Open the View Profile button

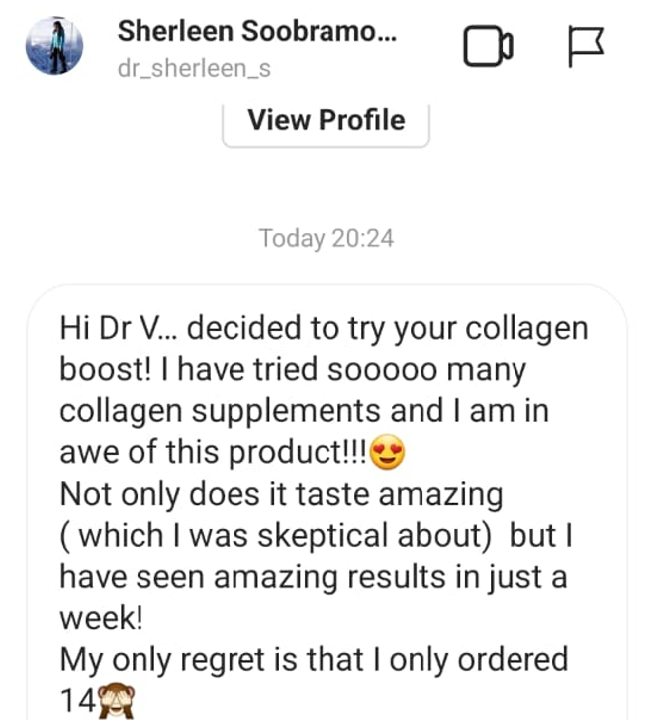[x=326, y=121]
